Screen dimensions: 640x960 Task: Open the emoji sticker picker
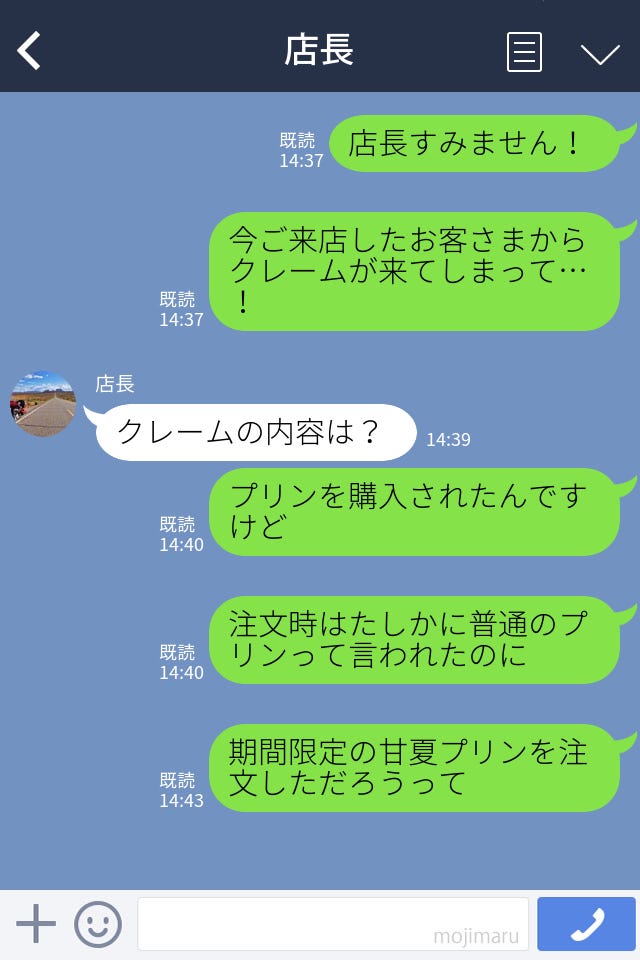pos(98,924)
